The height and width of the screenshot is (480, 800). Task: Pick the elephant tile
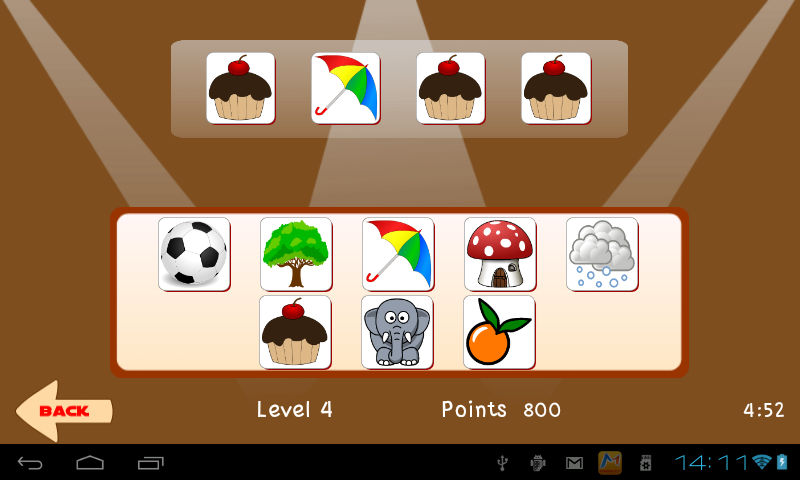397,332
